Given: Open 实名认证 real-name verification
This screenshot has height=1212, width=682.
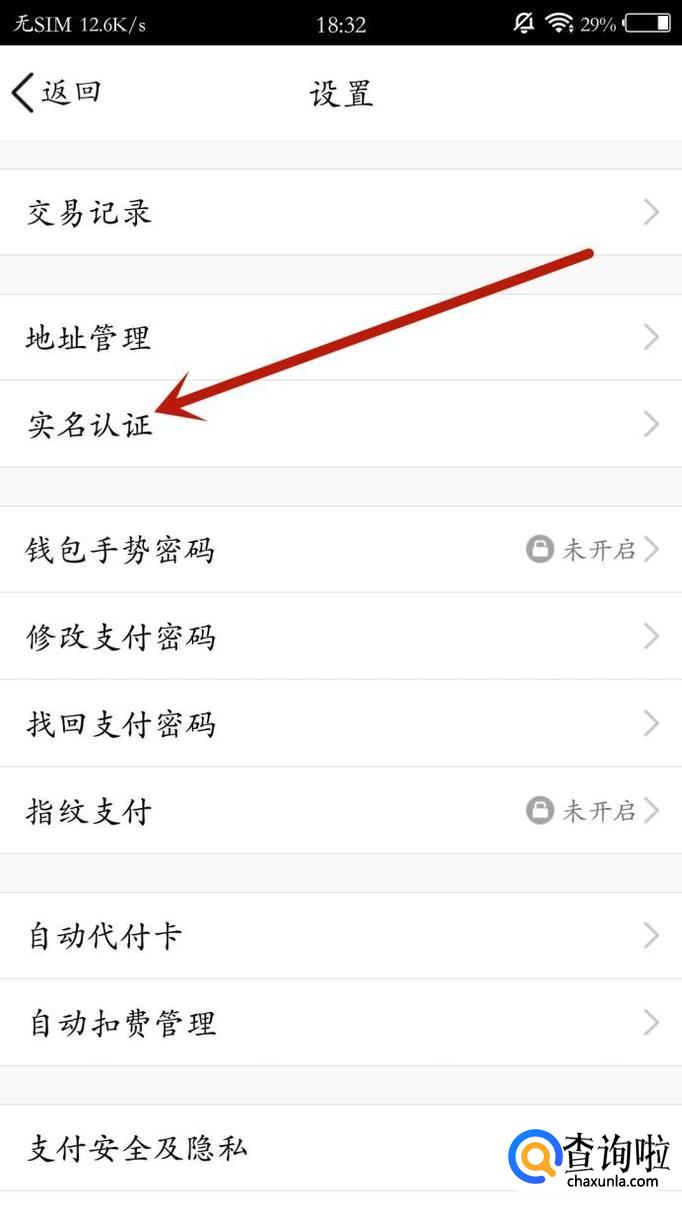Looking at the screenshot, I should tap(340, 424).
